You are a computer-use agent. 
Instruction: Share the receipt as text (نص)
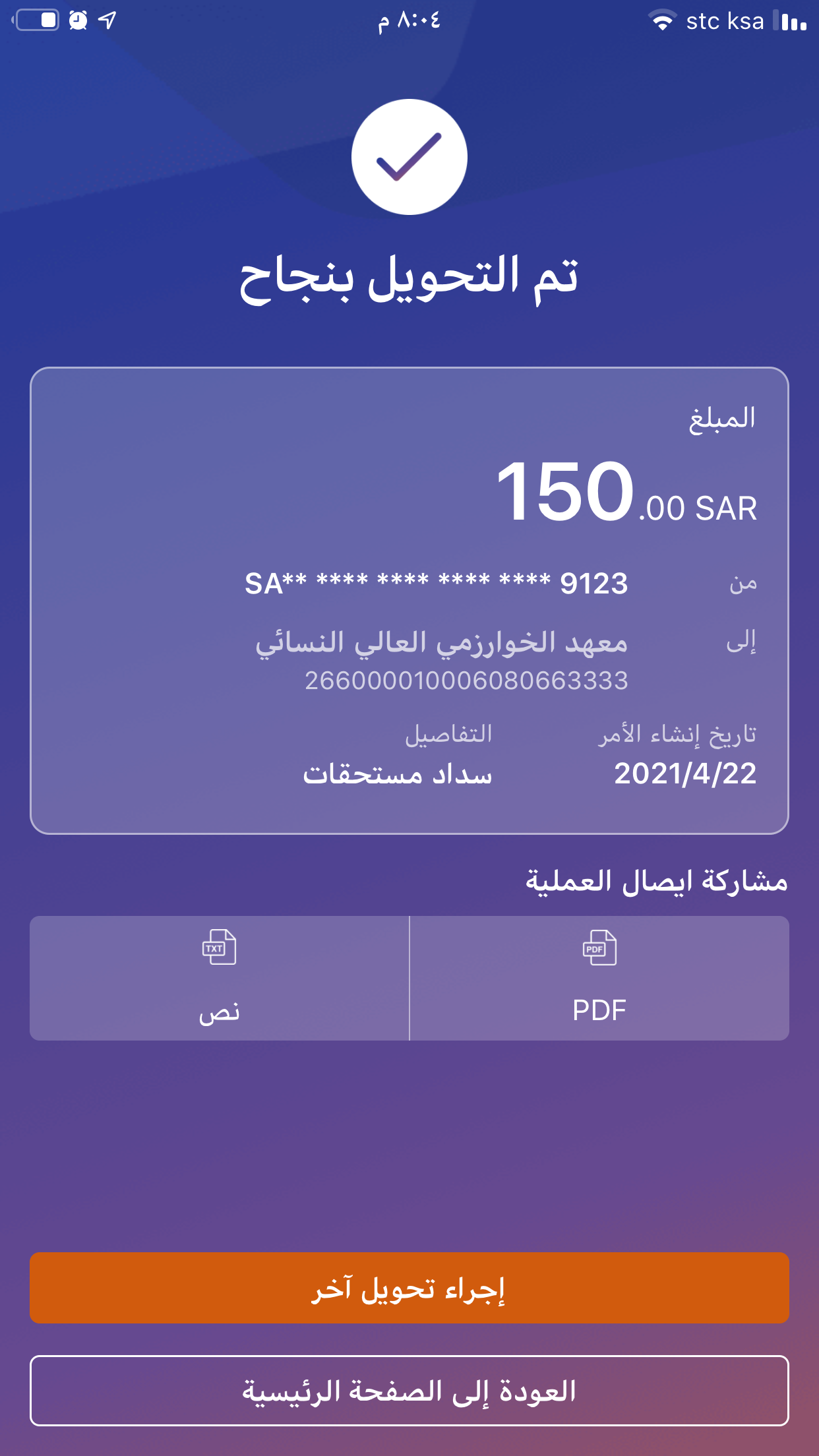click(x=220, y=978)
